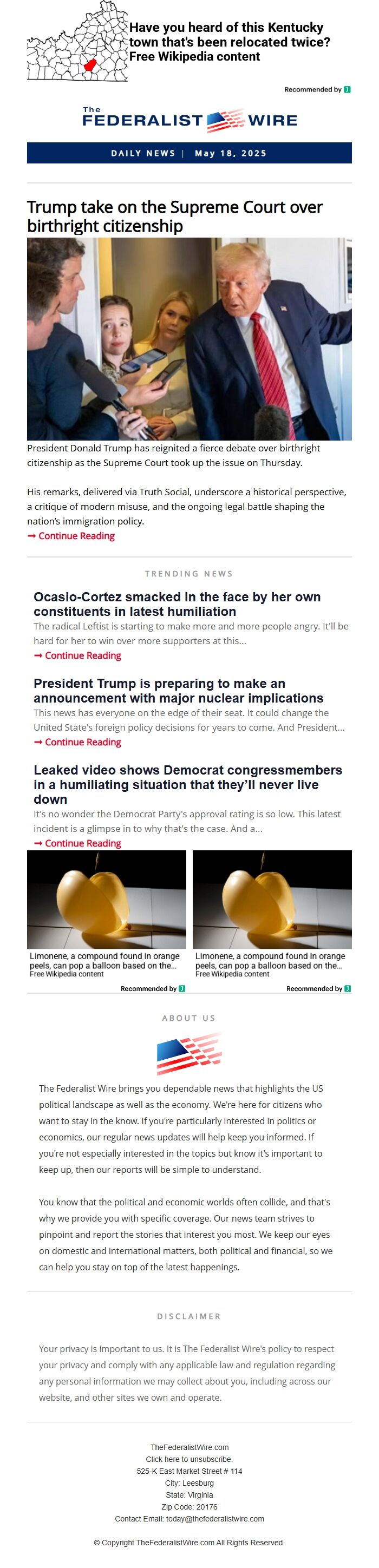This screenshot has height=1568, width=379.
Task: Continue reading the nuclear announcement article
Action: pos(83,742)
